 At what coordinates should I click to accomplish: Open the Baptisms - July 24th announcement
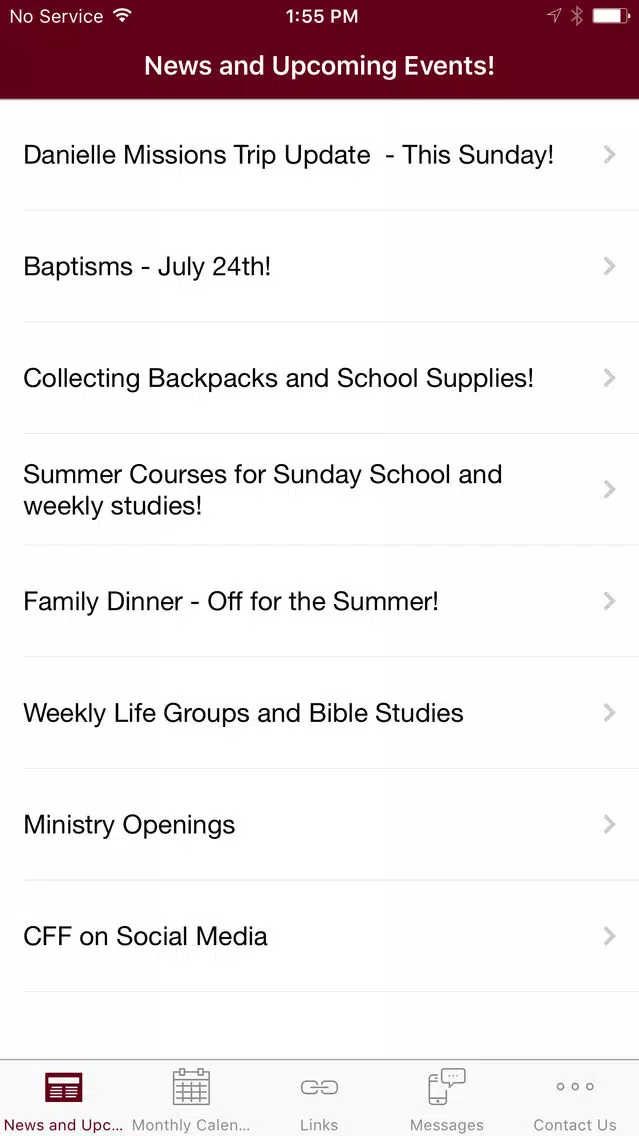tap(320, 267)
